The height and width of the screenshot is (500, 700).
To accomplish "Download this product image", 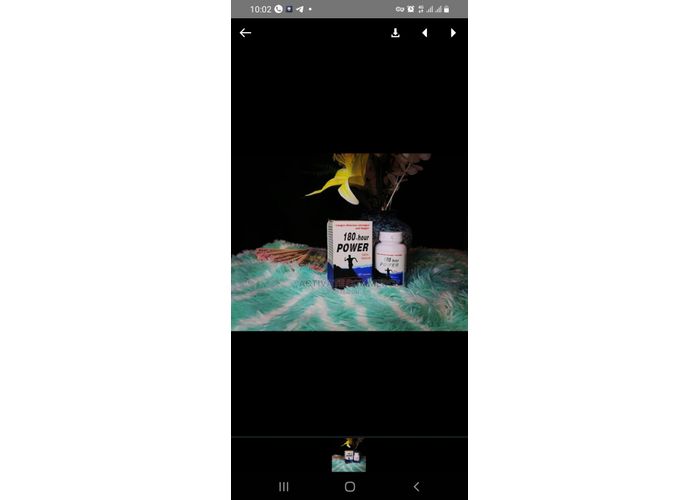I will [395, 33].
